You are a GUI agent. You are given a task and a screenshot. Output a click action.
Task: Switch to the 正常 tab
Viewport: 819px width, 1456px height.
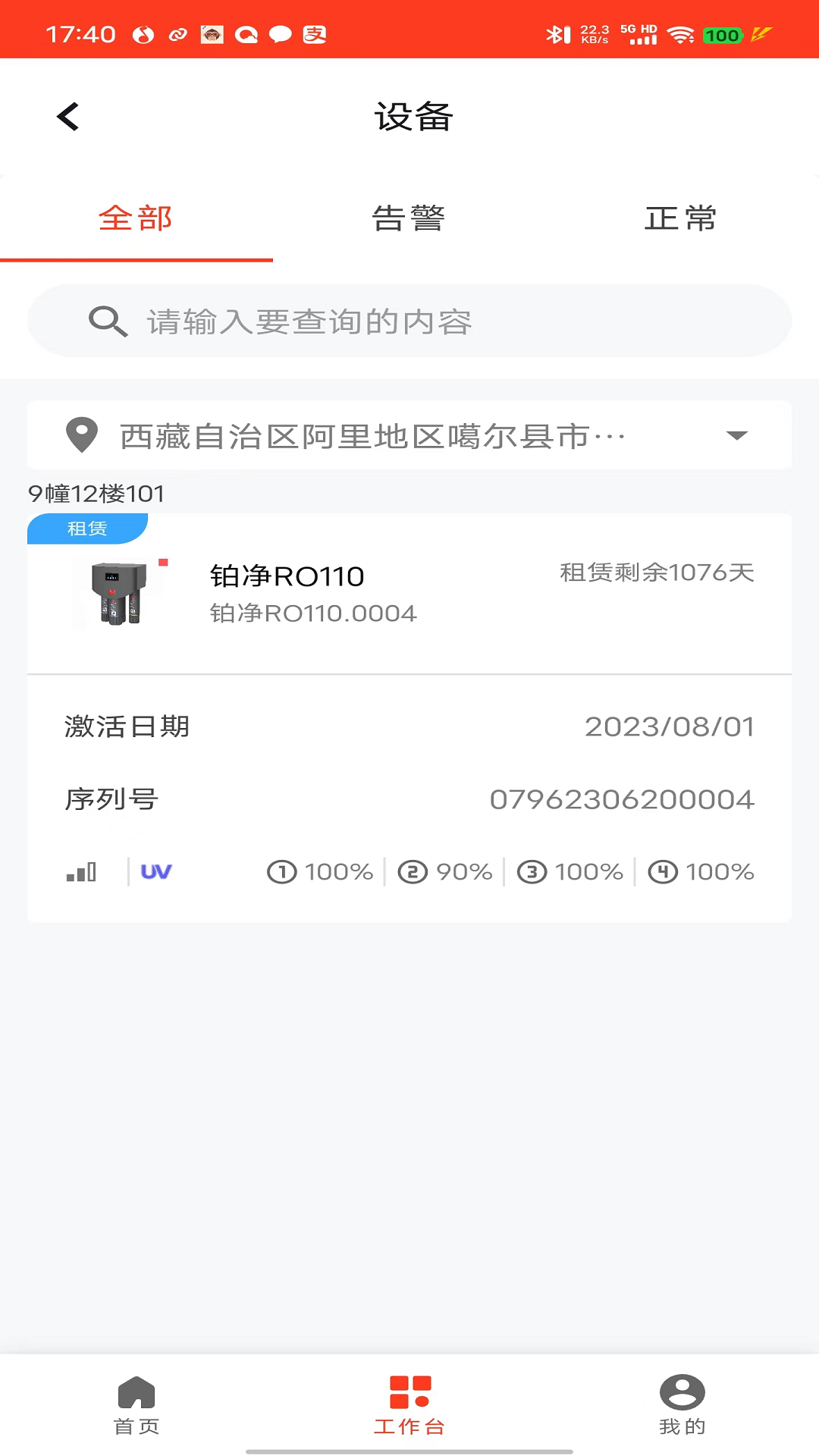point(681,218)
